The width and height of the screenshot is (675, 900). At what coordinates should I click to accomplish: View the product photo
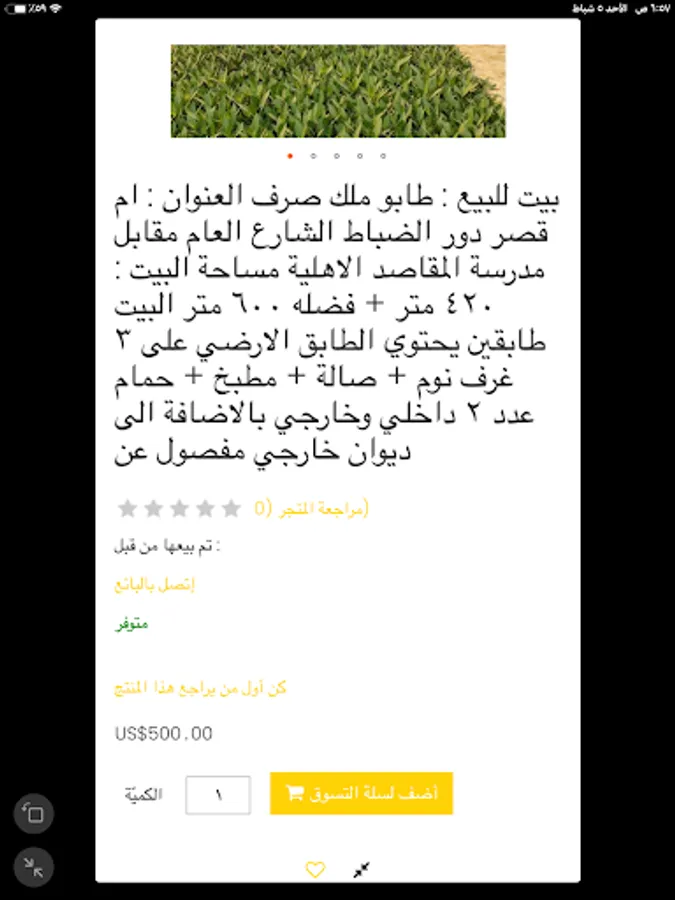[338, 91]
